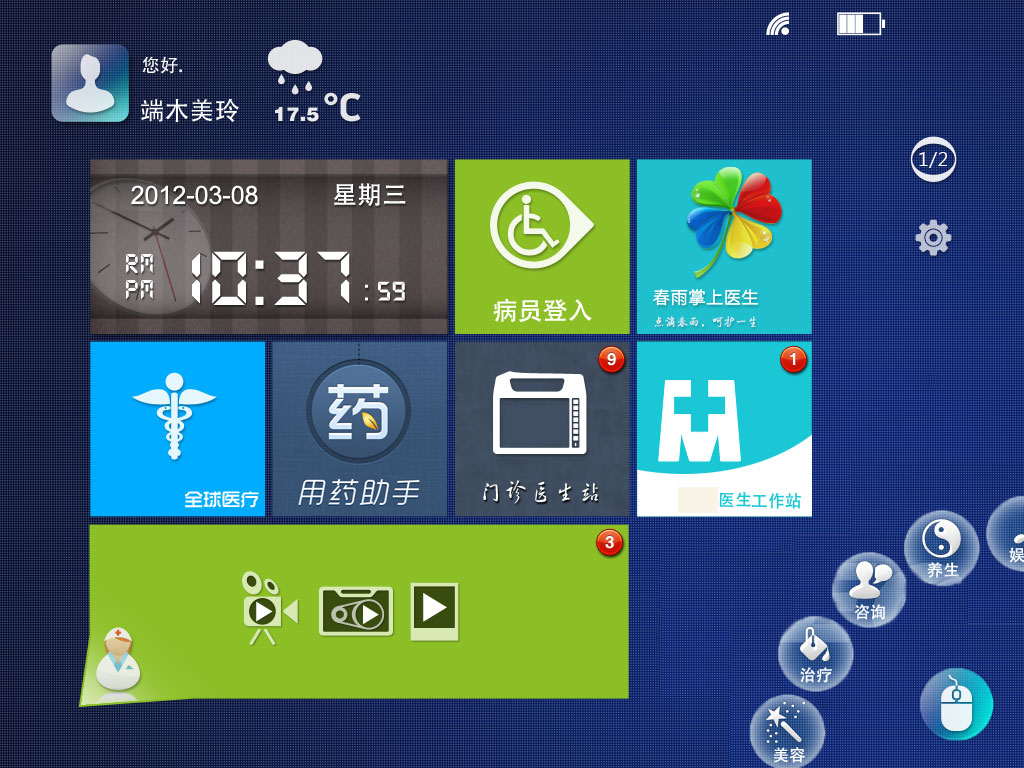
Task: Open the 全球医疗 tile
Action: click(x=178, y=429)
